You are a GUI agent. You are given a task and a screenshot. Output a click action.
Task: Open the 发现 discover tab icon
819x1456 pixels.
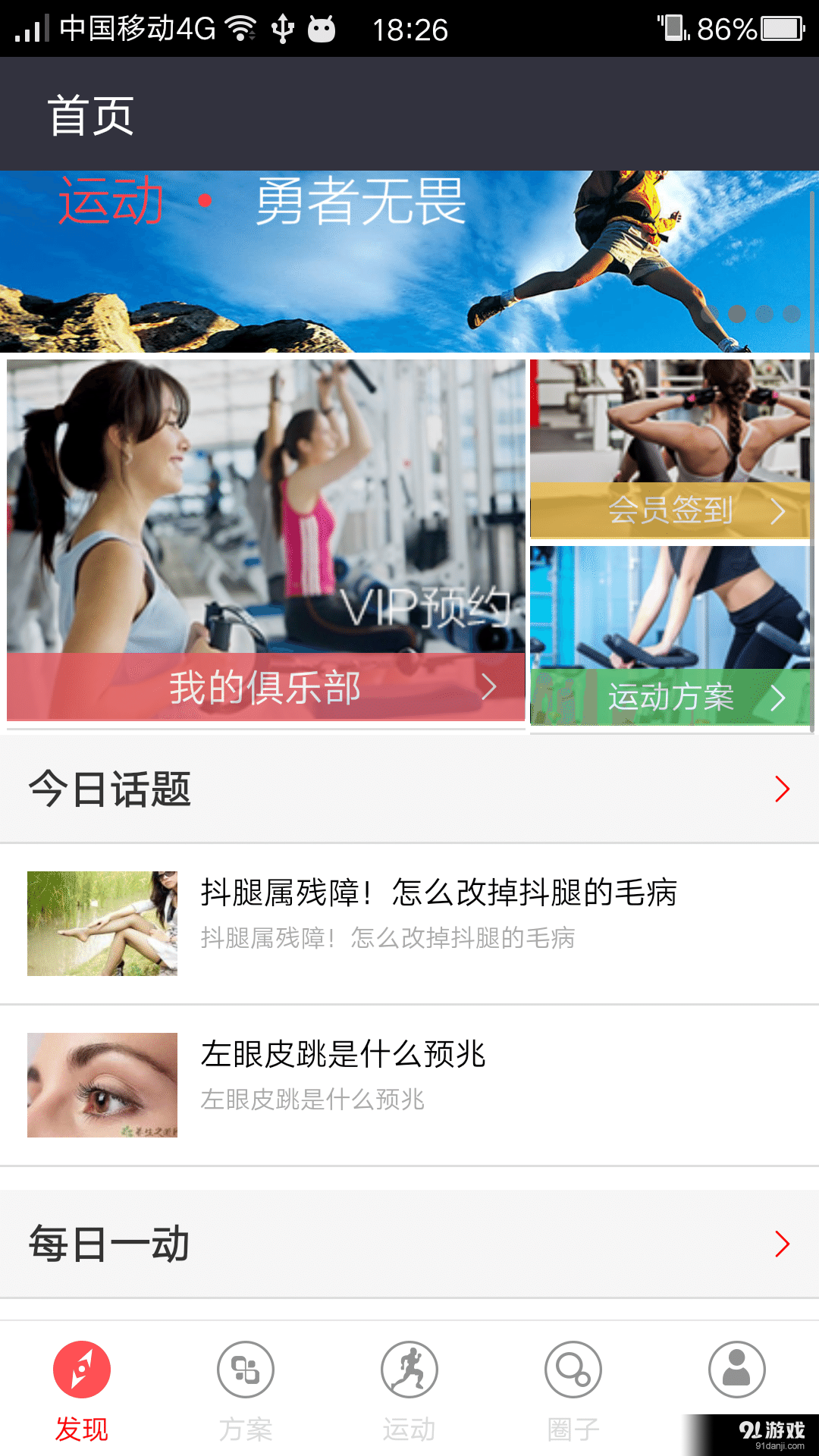pos(81,1370)
